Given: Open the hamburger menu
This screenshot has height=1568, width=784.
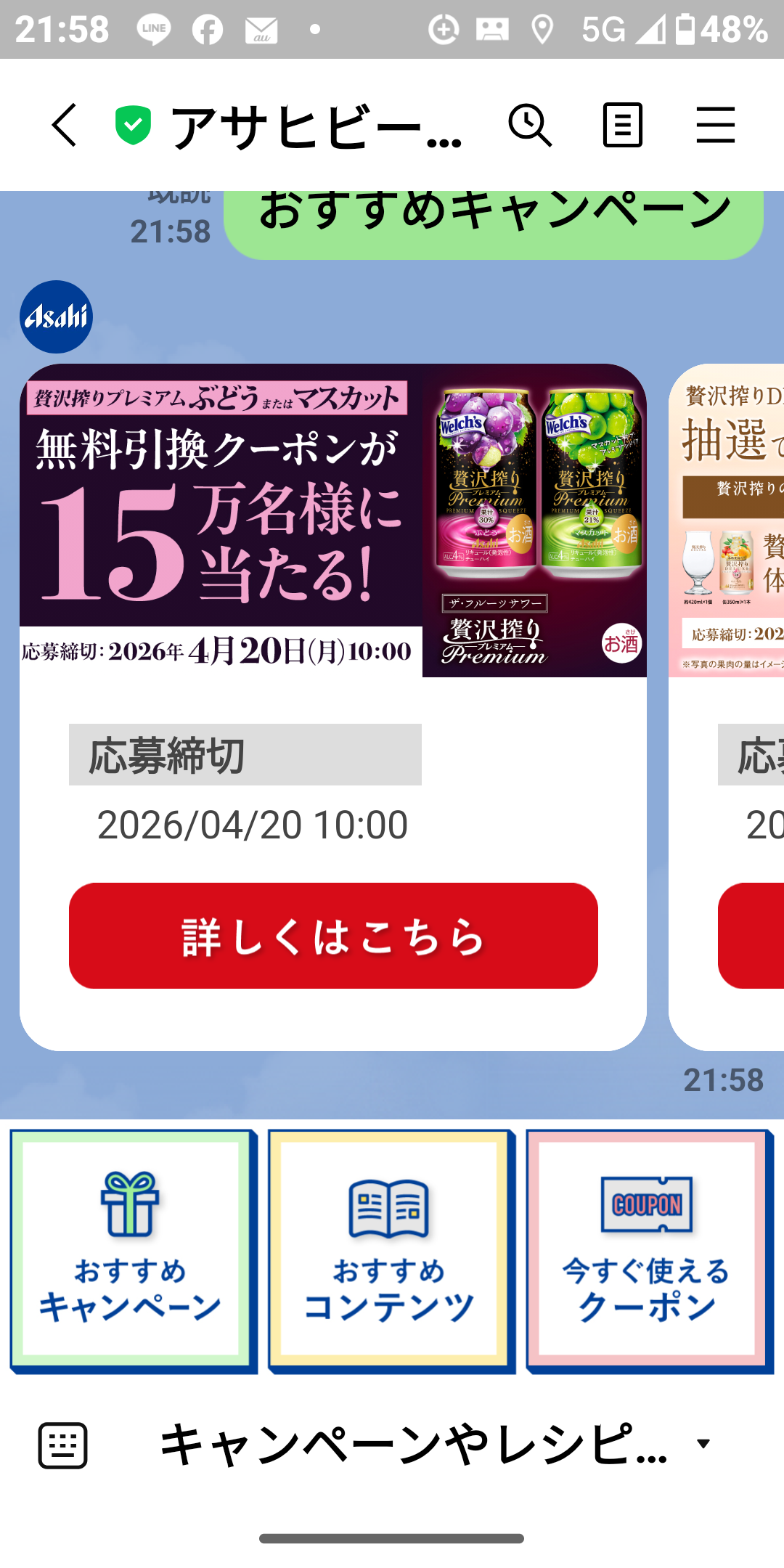Looking at the screenshot, I should [x=715, y=125].
